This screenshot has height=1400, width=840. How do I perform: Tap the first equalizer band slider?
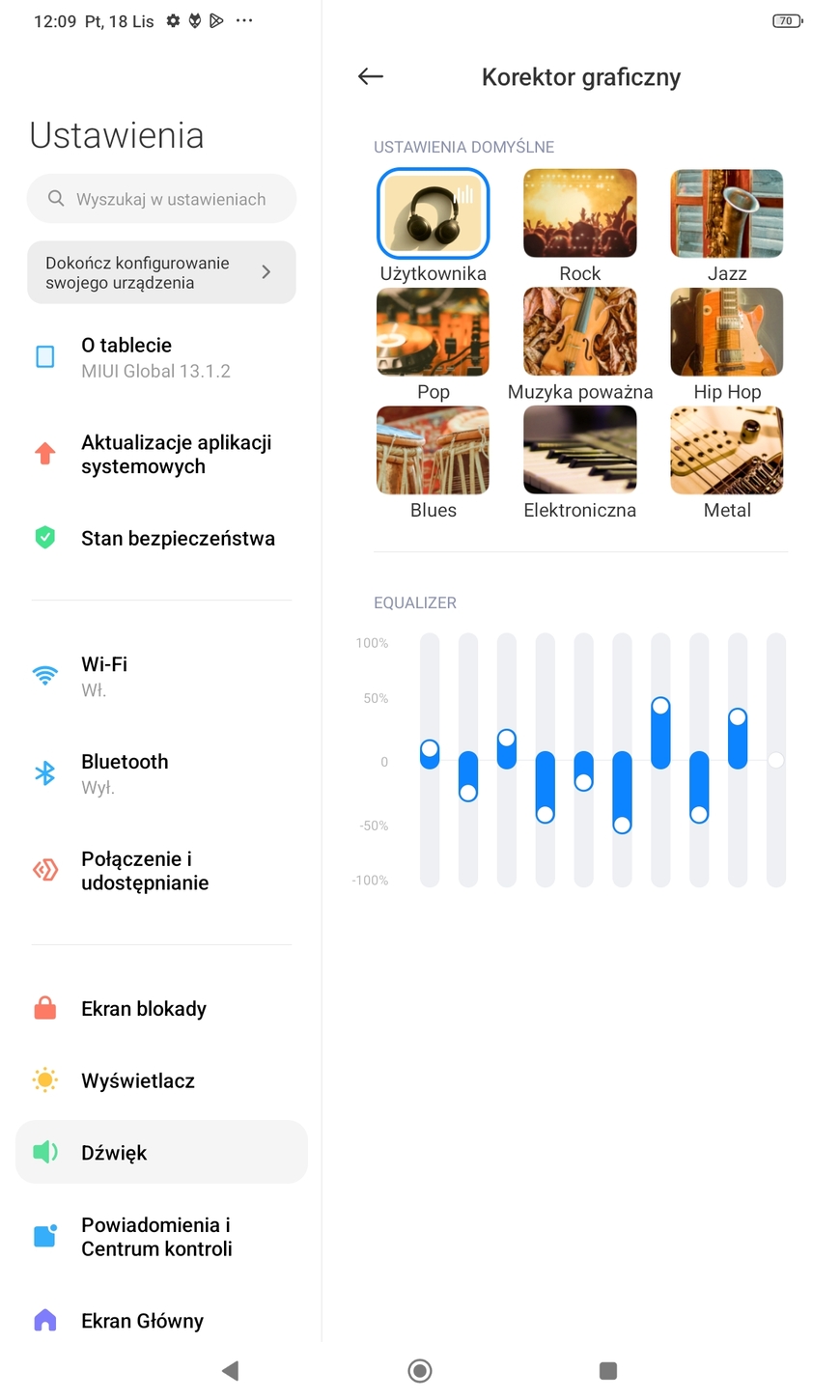click(x=430, y=760)
